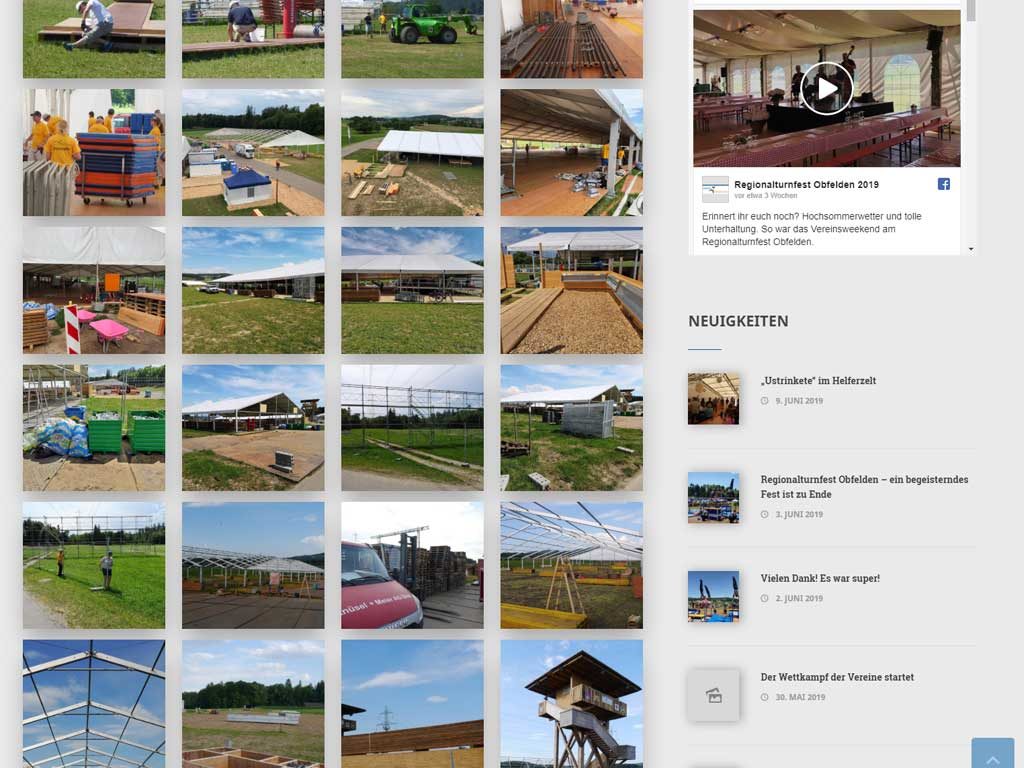Open "Der Wettkampf der Vereine startet" article
Screen dimensions: 1024x768
[837, 677]
